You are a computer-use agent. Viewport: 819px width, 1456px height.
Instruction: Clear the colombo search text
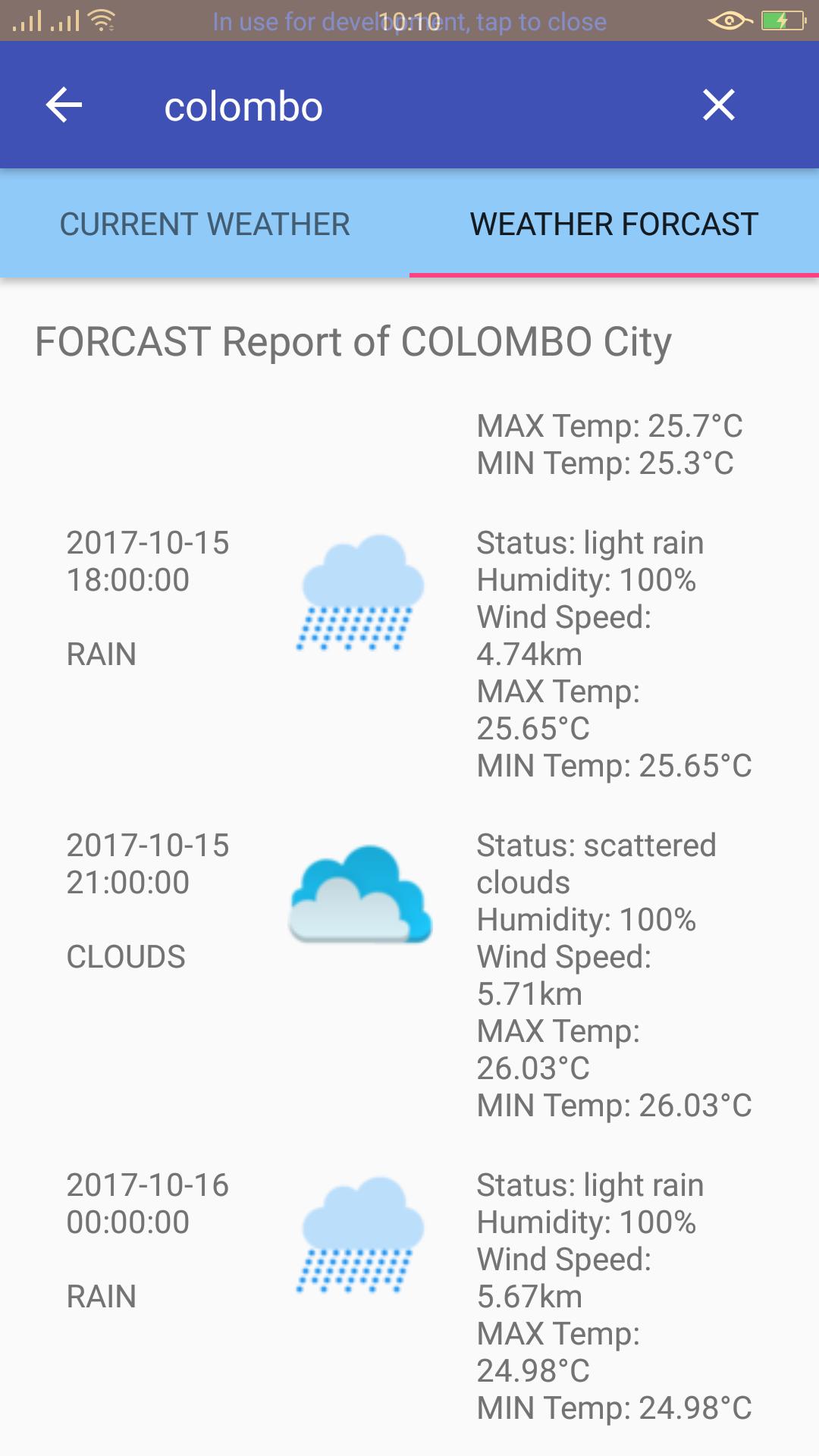click(718, 105)
